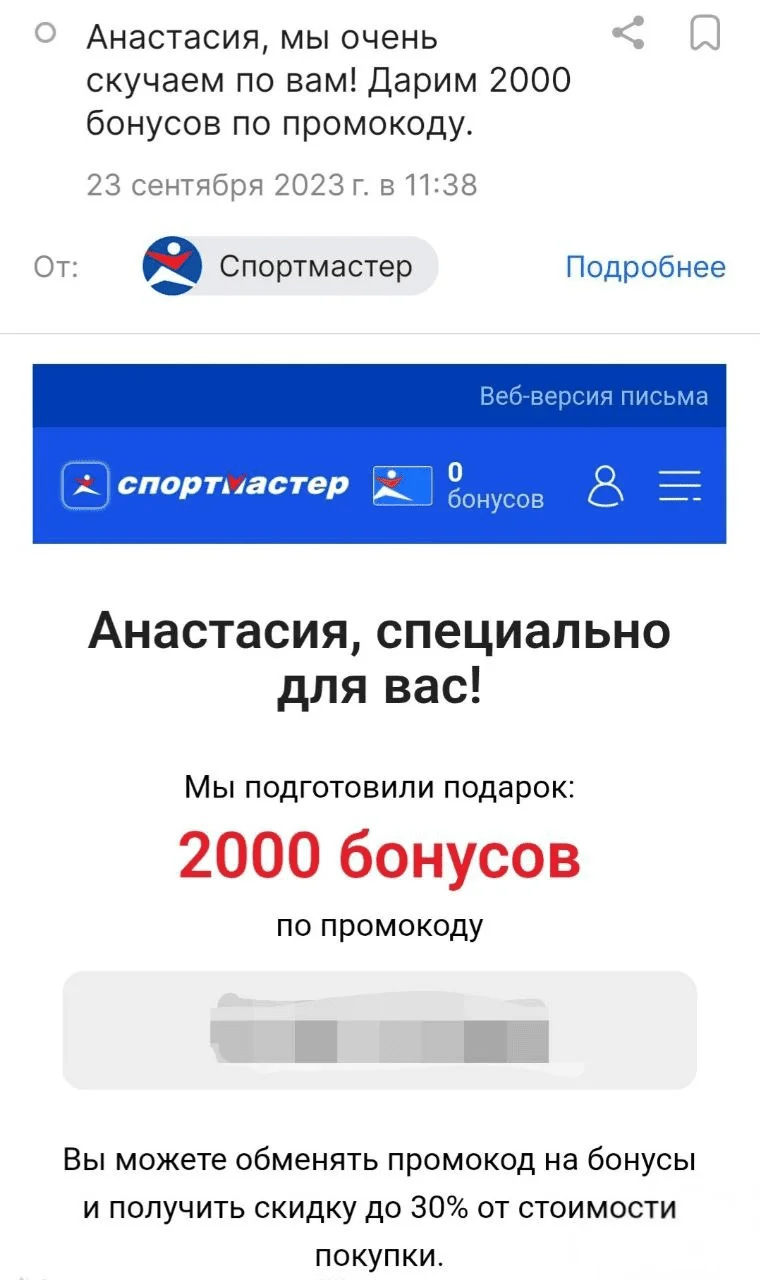Show details via Подробнее
Image resolution: width=760 pixels, height=1280 pixels.
coord(645,267)
